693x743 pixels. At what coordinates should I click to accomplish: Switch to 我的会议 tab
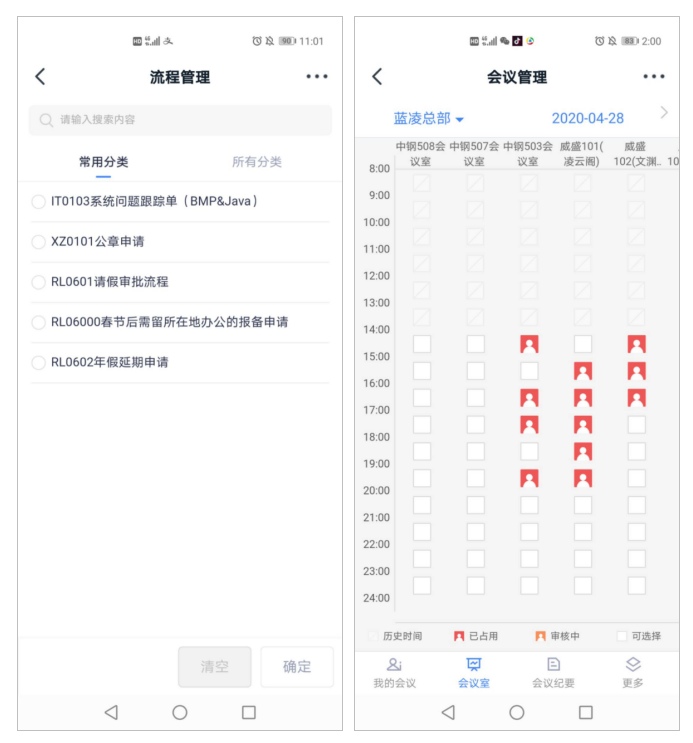(394, 673)
